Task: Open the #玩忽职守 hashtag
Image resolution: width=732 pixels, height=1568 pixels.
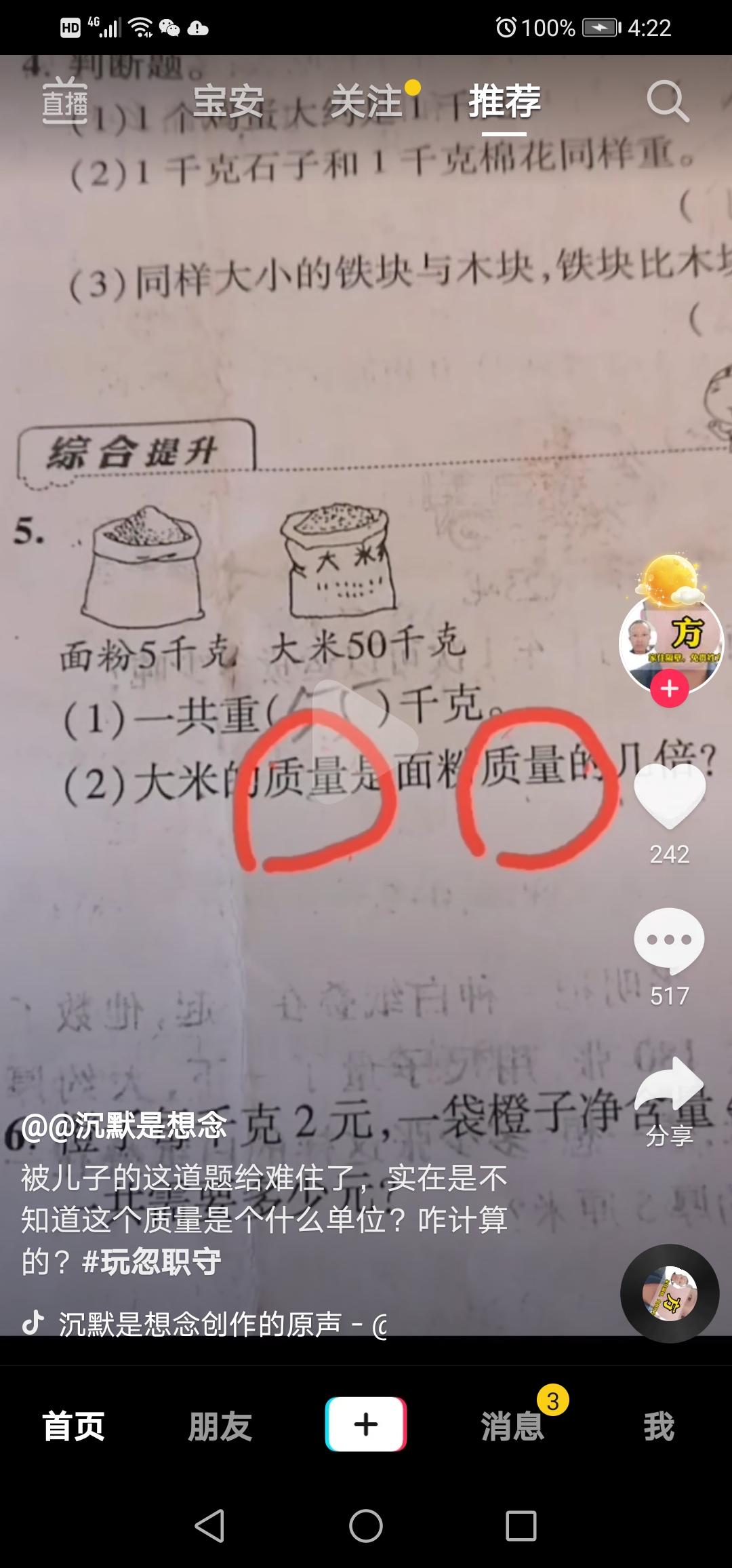Action: 151,1261
